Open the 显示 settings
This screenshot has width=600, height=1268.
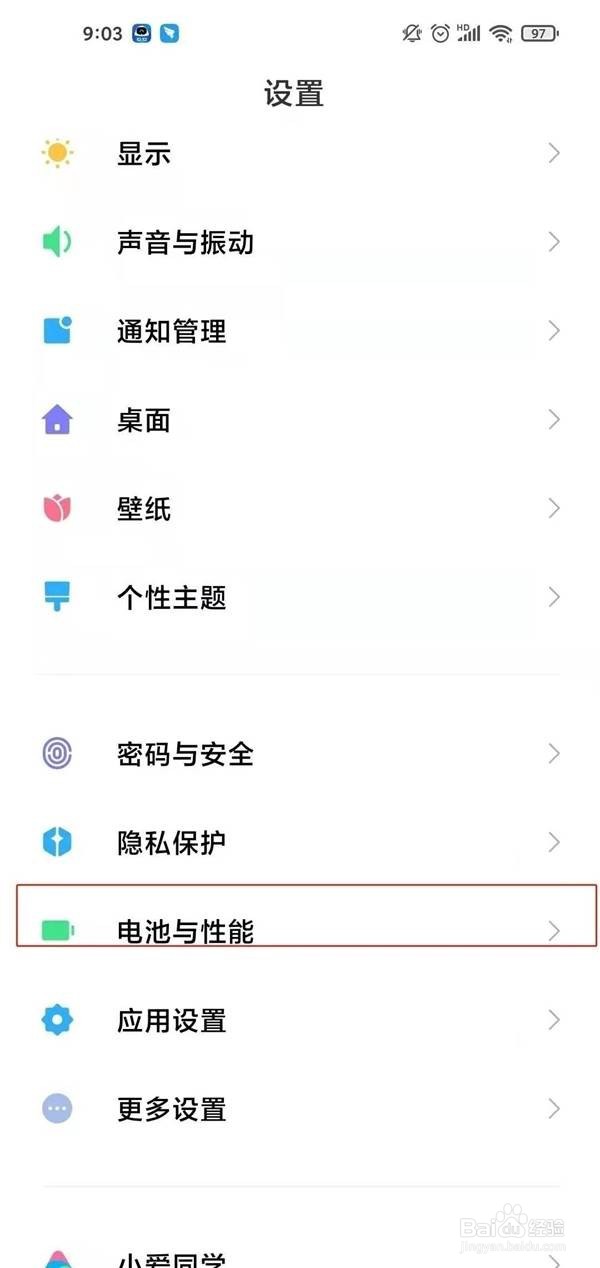[300, 153]
